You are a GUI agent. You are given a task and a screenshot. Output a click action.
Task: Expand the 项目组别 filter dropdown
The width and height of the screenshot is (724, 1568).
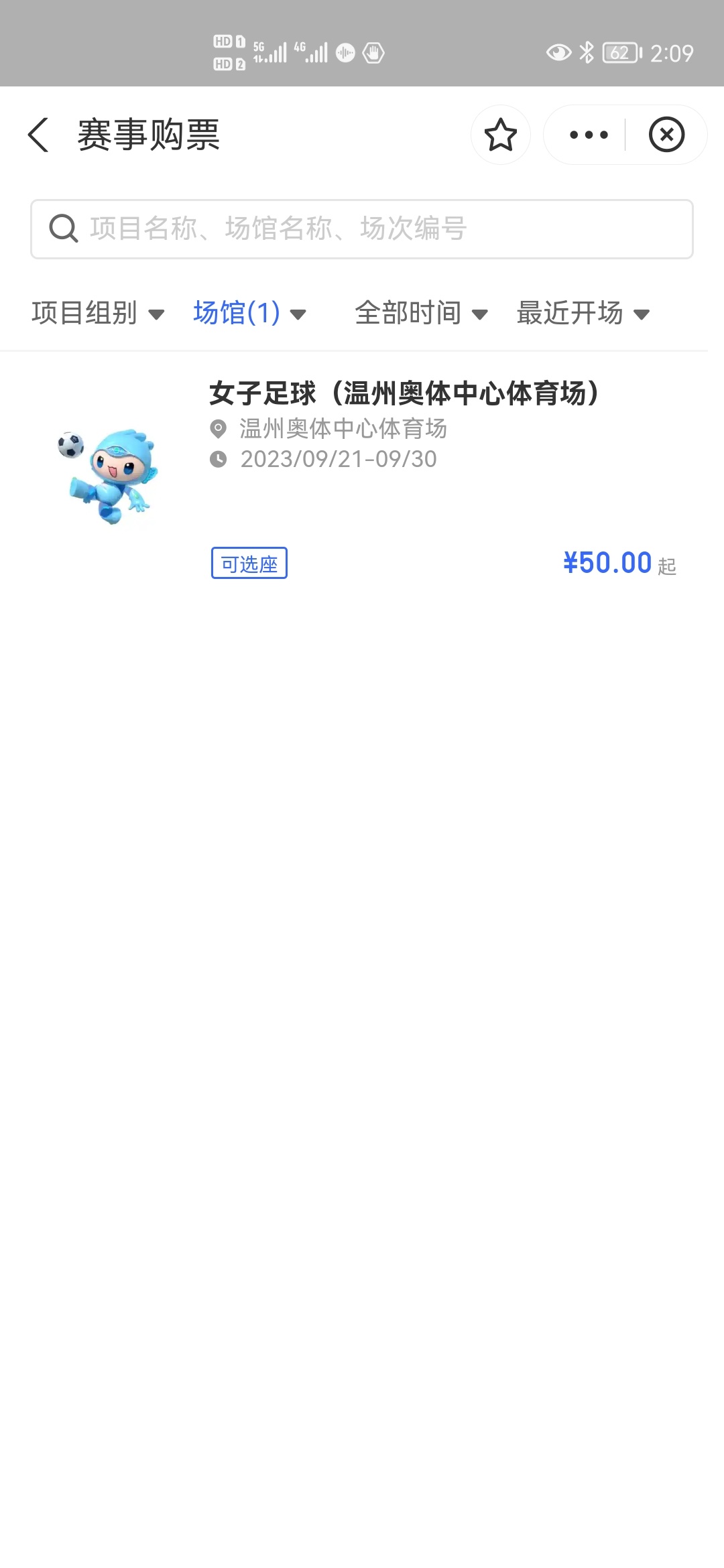pyautogui.click(x=98, y=313)
